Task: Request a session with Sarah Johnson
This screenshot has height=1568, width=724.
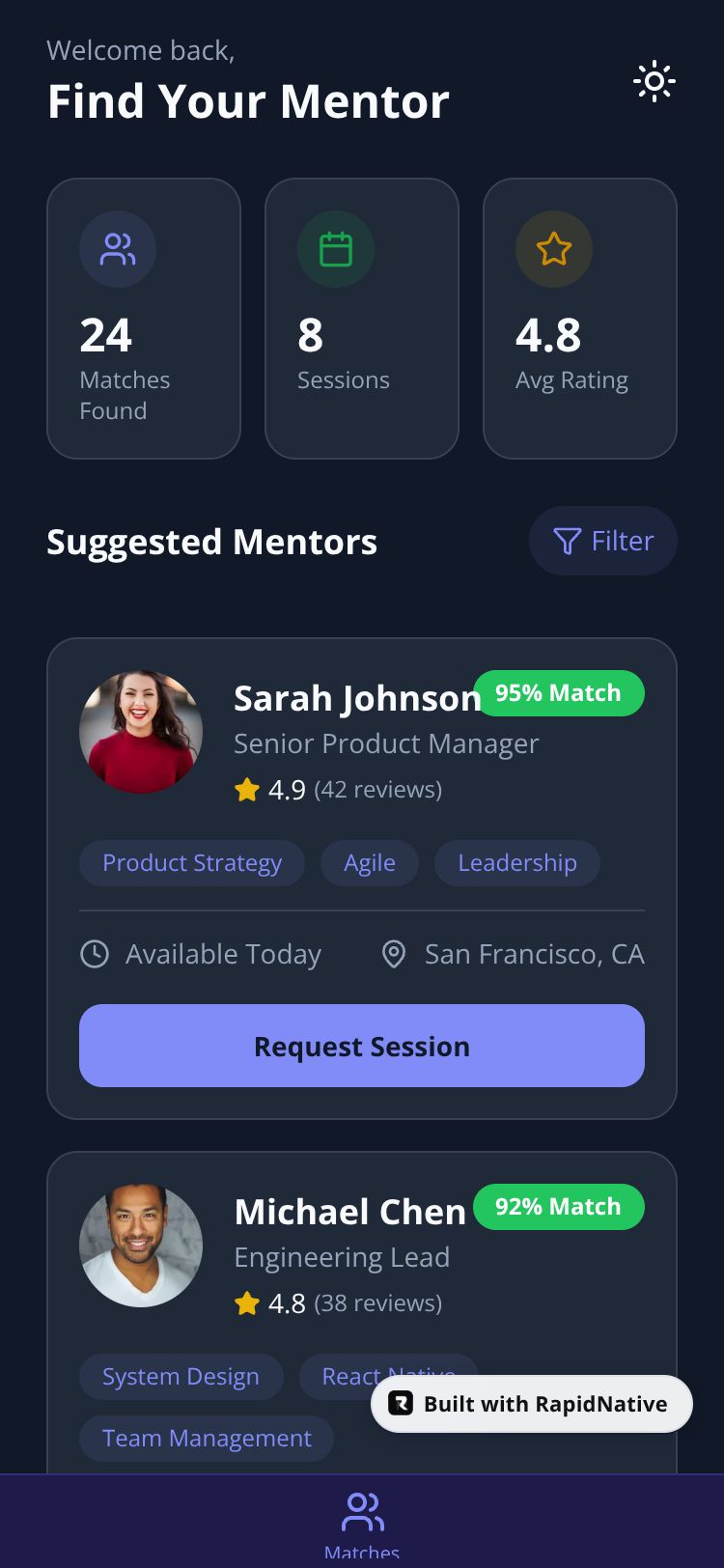Action: pyautogui.click(x=362, y=1046)
